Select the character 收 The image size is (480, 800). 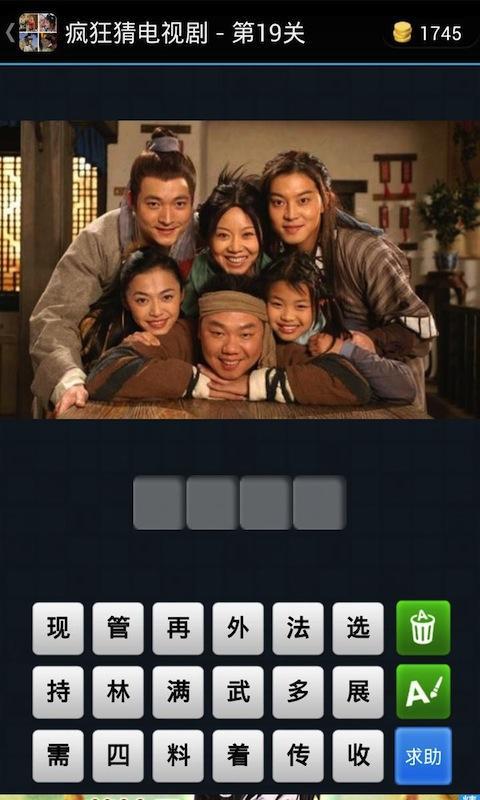coord(358,756)
